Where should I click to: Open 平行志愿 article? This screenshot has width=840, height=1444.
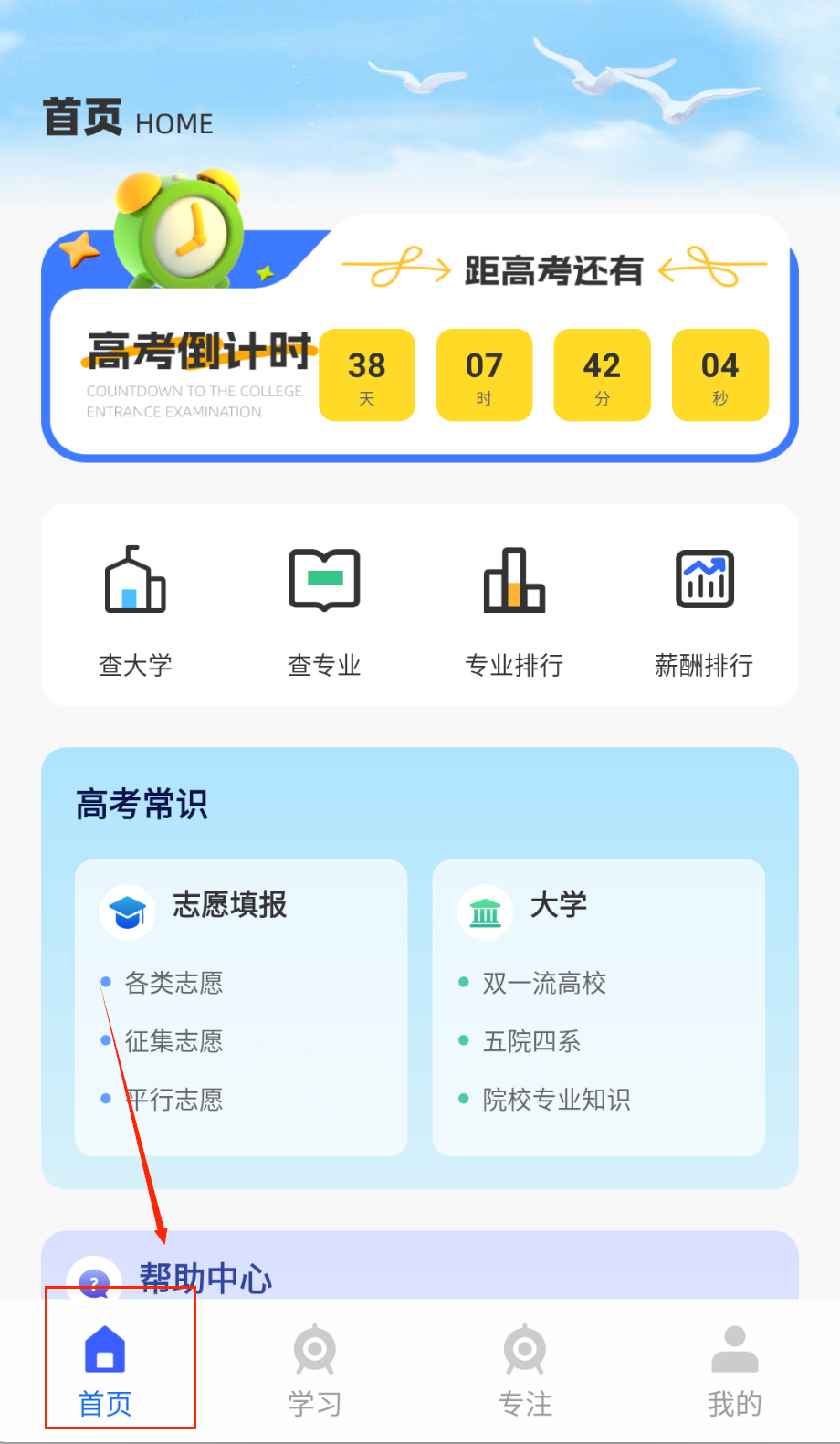tap(173, 1100)
